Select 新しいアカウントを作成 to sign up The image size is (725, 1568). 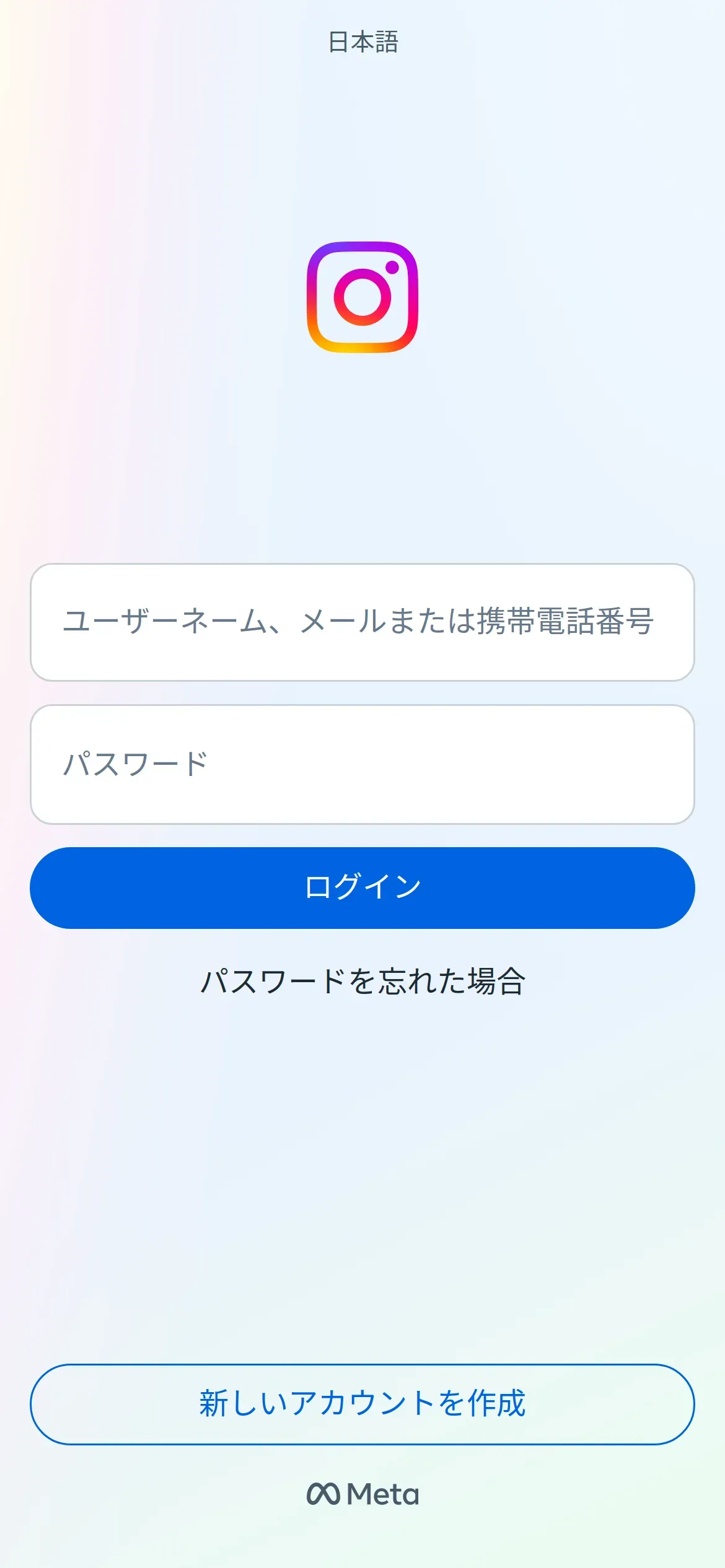pyautogui.click(x=362, y=1404)
